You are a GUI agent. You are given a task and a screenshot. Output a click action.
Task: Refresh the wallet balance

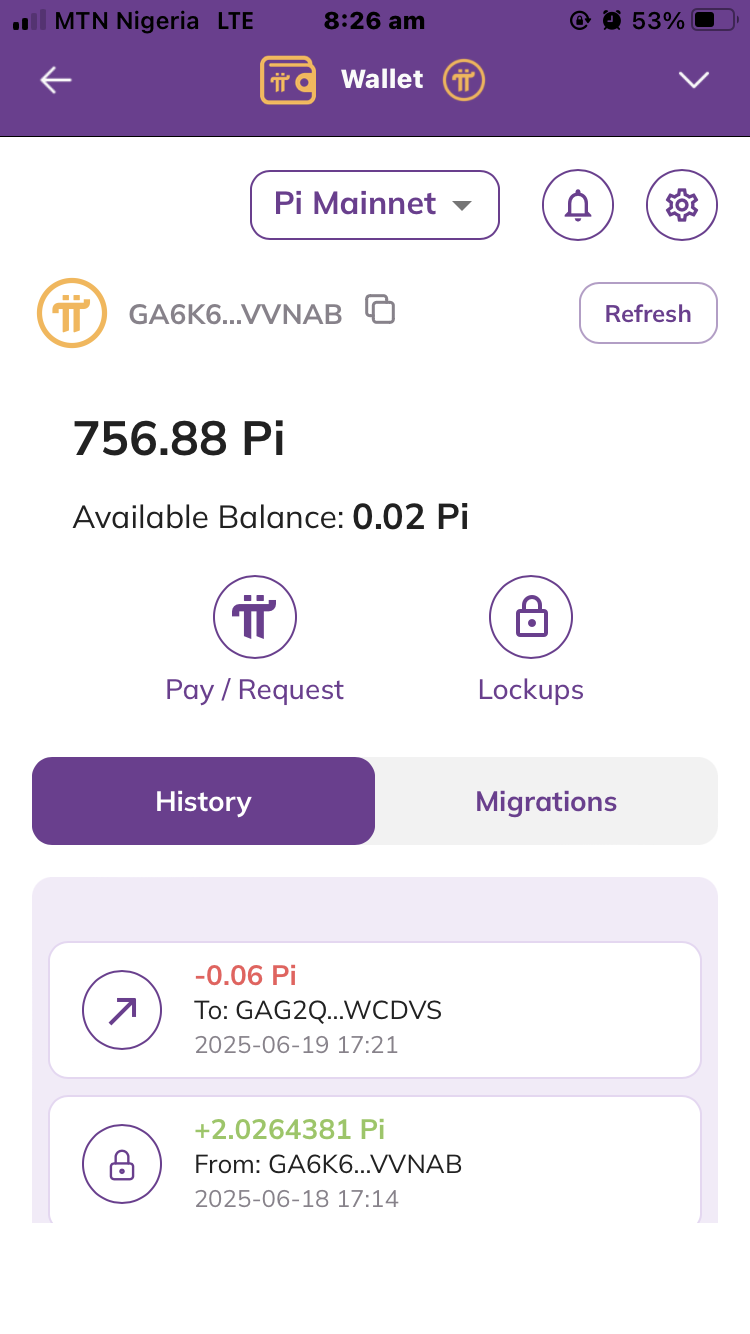point(648,313)
